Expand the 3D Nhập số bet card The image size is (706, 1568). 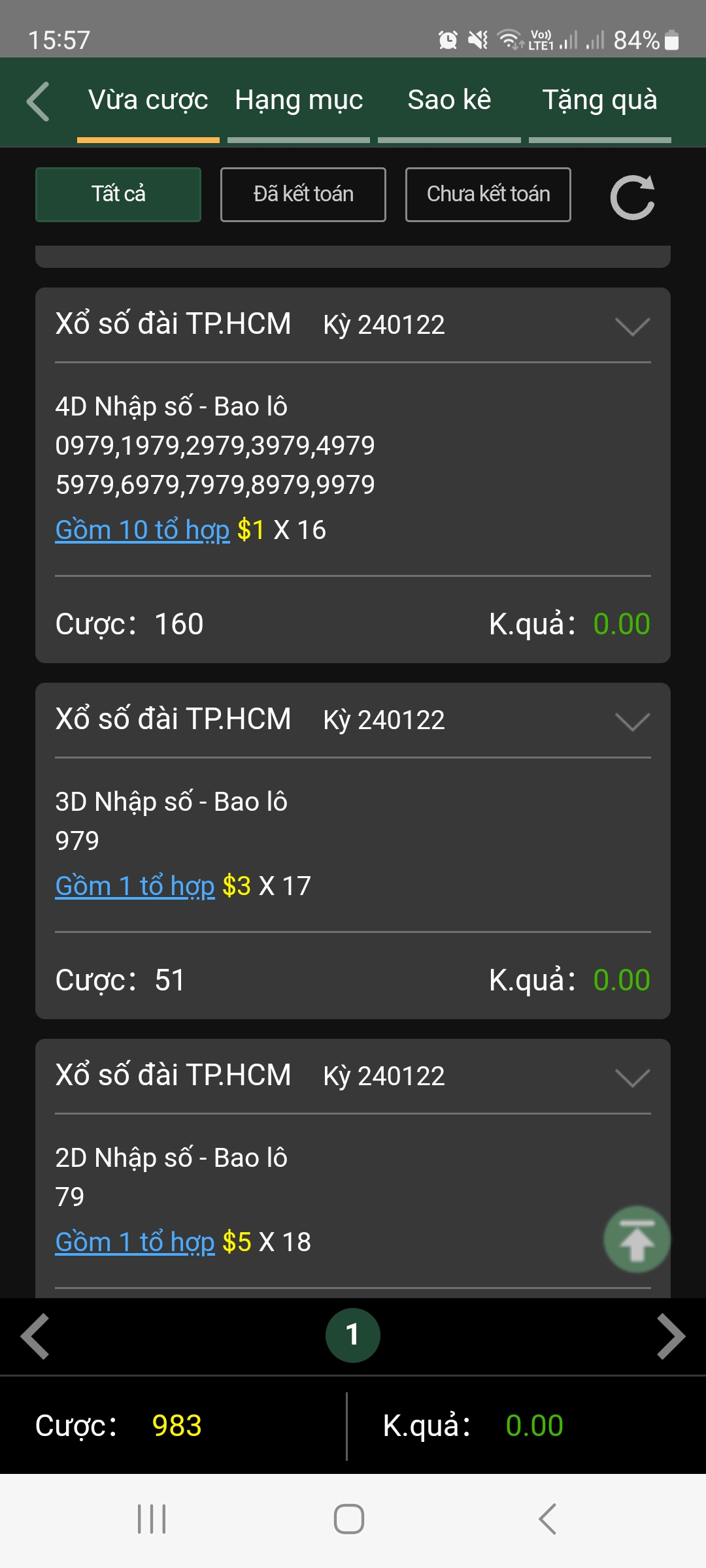click(632, 721)
